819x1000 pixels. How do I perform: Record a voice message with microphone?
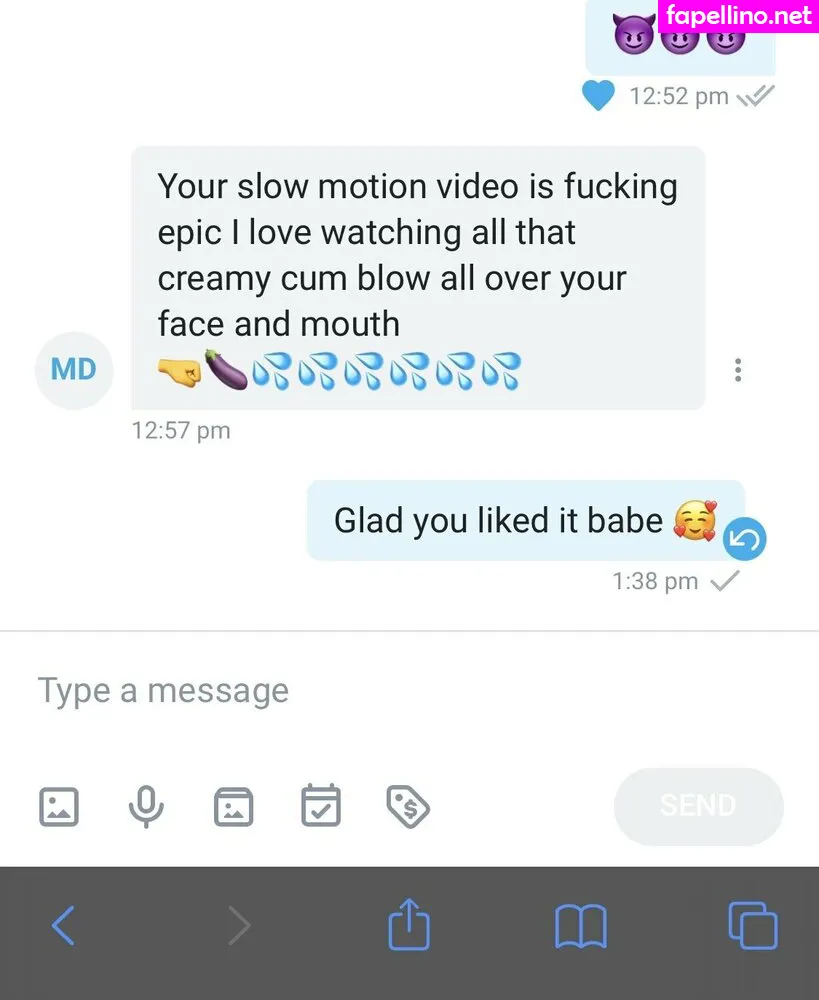click(x=146, y=806)
